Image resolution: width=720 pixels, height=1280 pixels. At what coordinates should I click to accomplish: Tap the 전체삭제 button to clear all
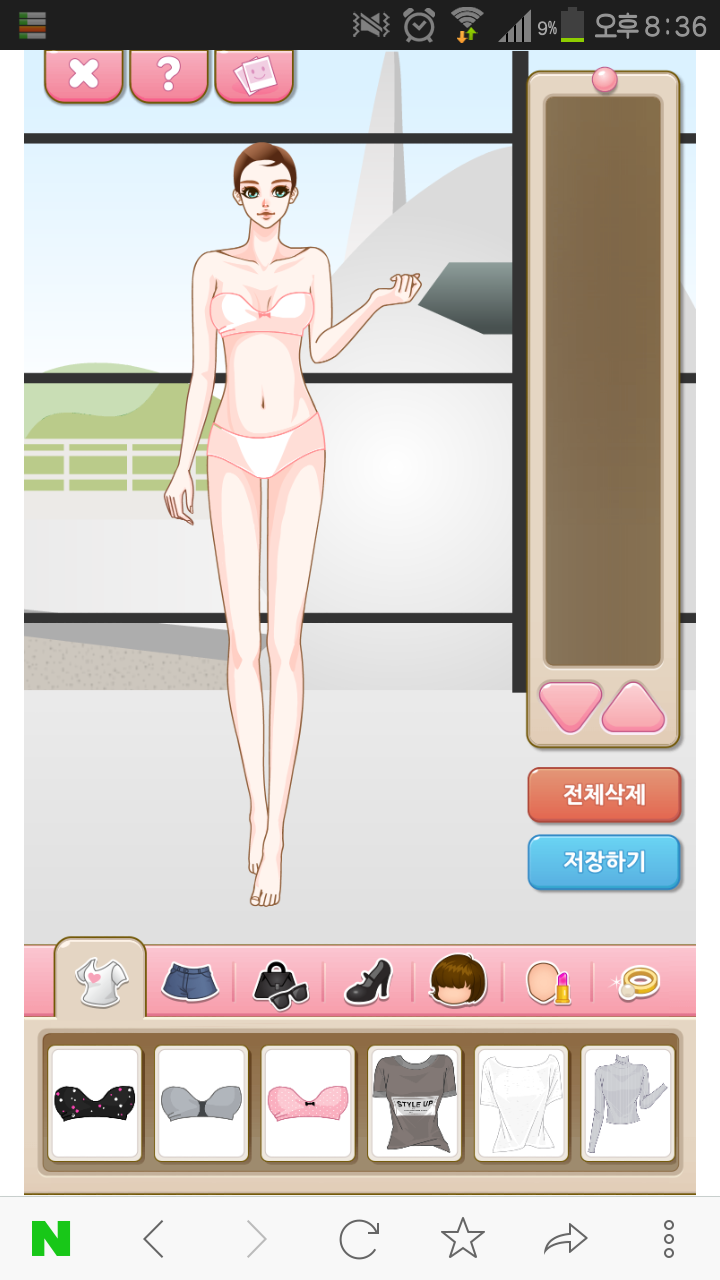pos(604,795)
